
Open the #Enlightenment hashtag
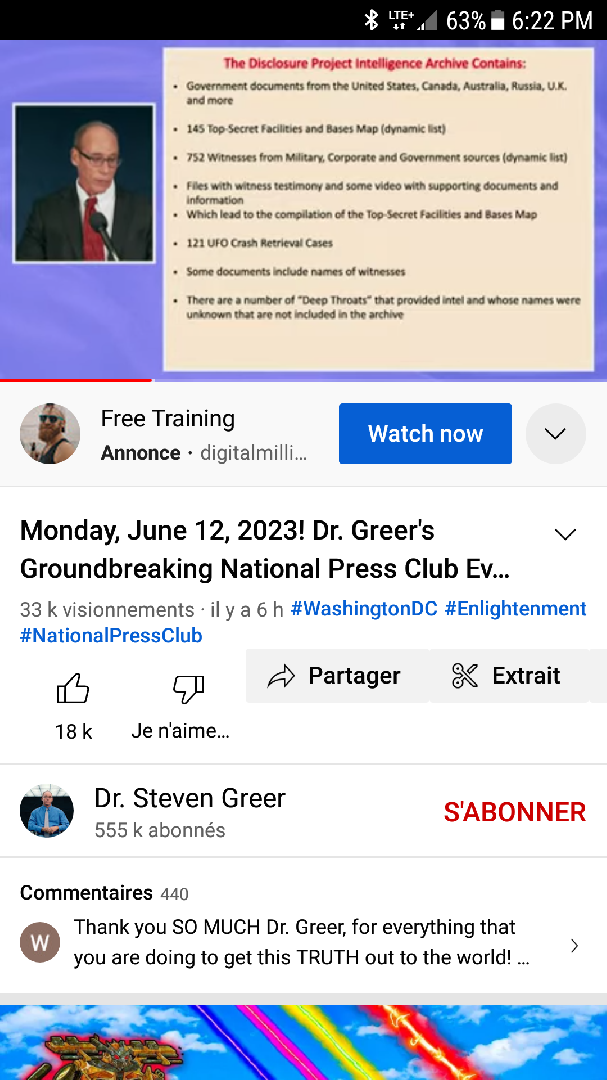[515, 609]
